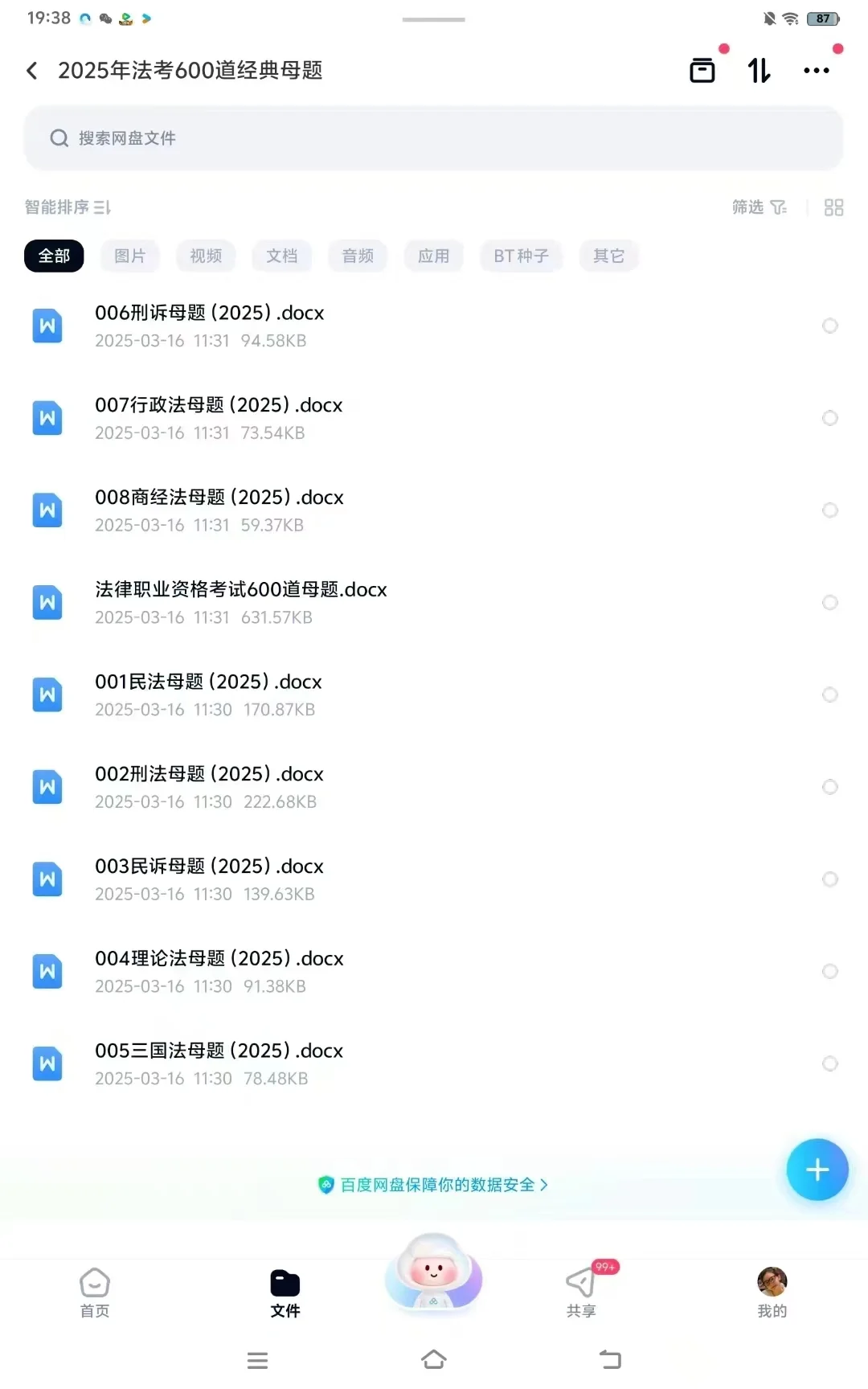The image size is (868, 1389).
Task: Change sorting via 智能排序
Action: click(x=68, y=207)
